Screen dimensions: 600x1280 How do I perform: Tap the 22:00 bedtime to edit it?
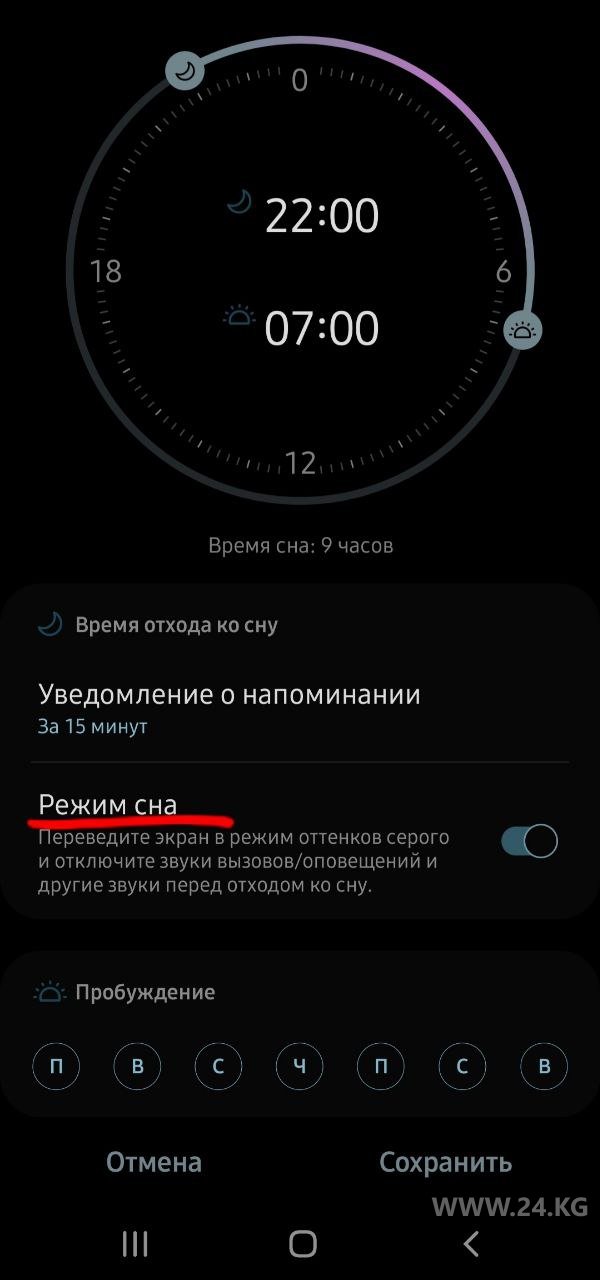(320, 215)
